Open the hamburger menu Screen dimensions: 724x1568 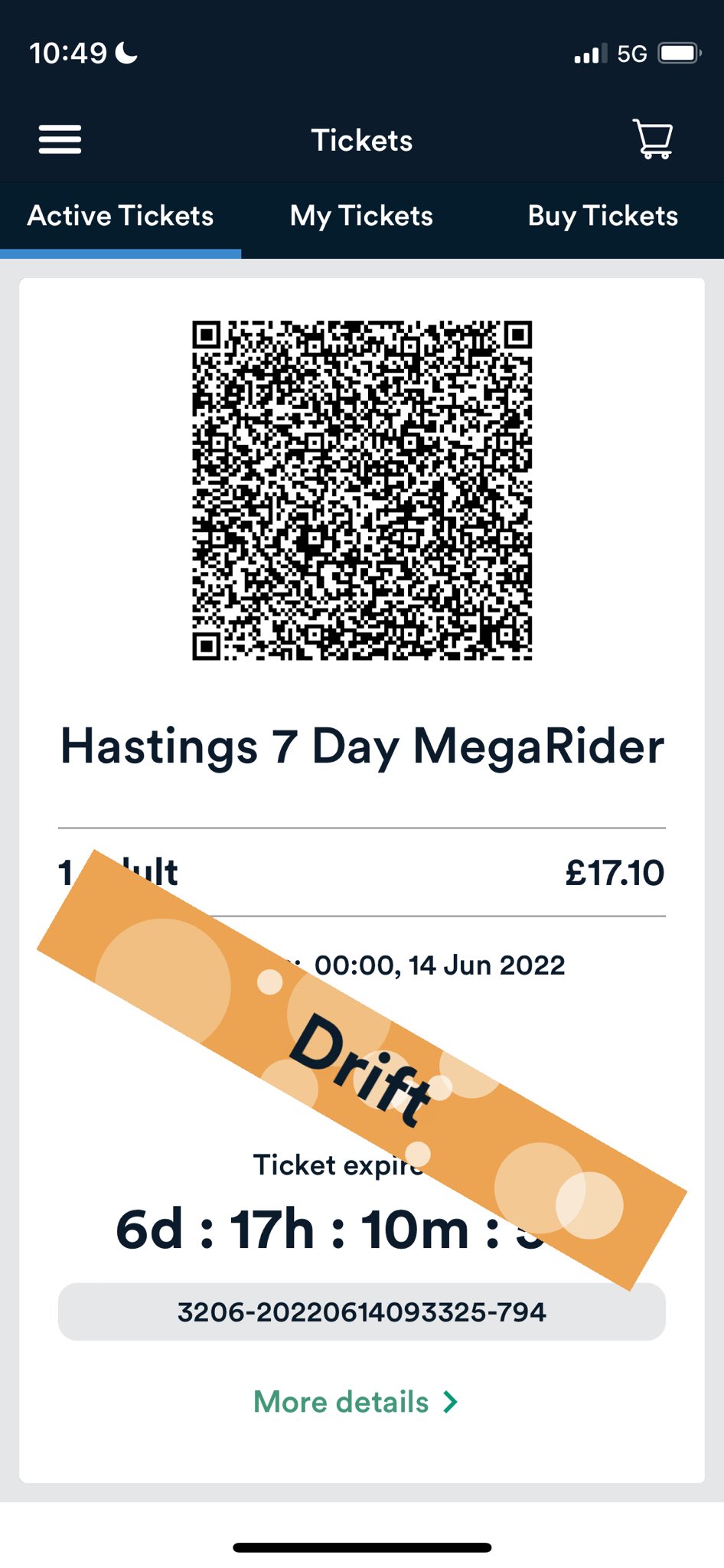pyautogui.click(x=60, y=139)
